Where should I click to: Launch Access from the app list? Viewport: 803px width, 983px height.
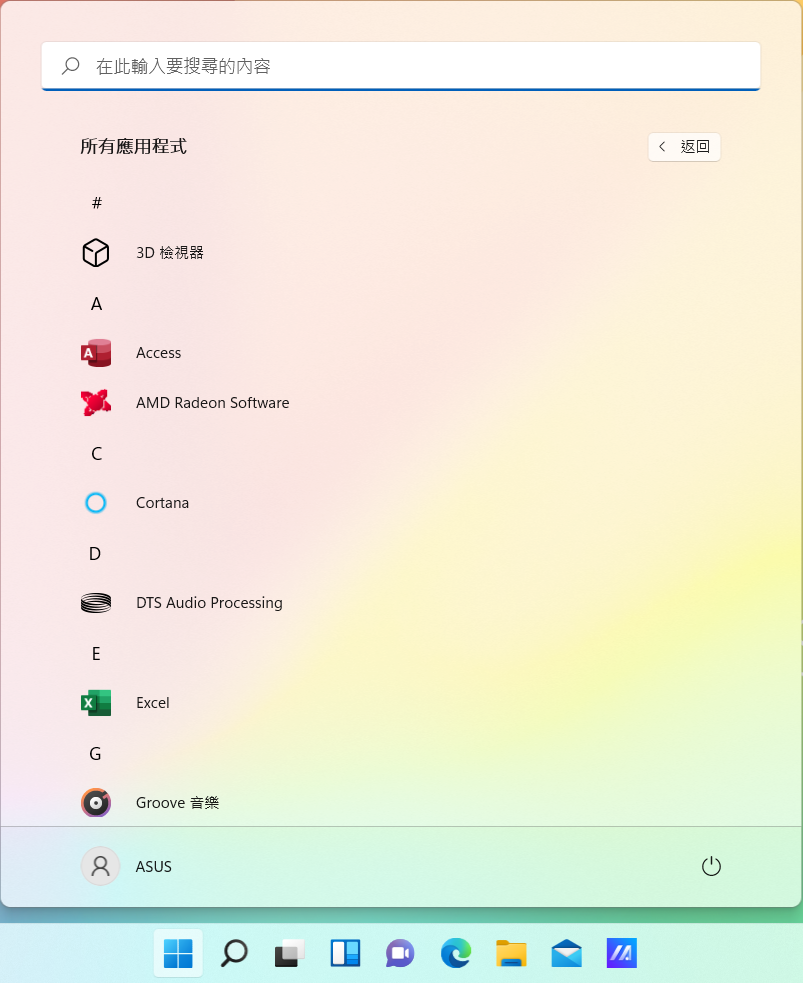point(158,353)
